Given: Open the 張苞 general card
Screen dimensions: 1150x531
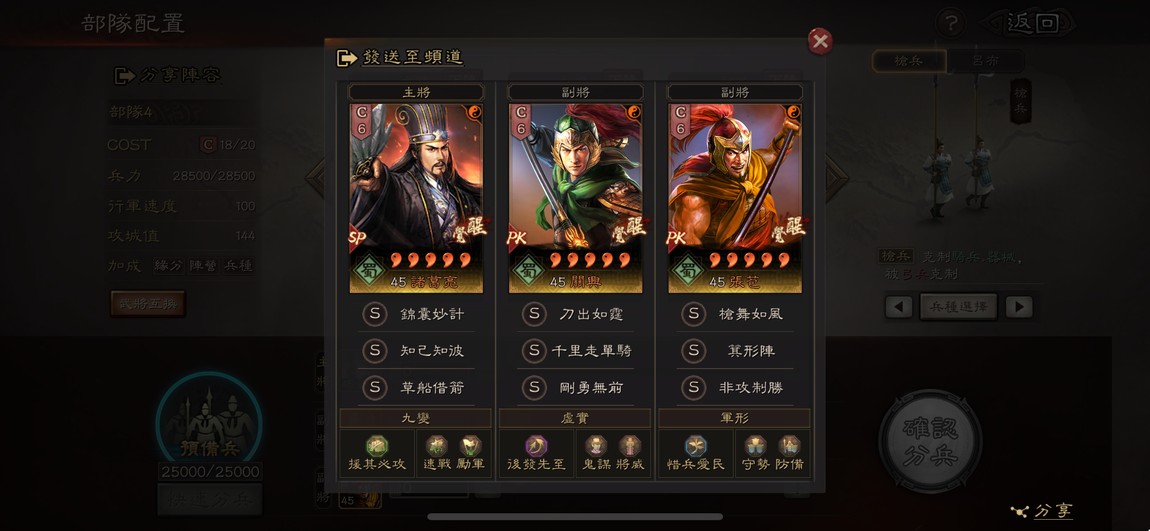Looking at the screenshot, I should 735,197.
